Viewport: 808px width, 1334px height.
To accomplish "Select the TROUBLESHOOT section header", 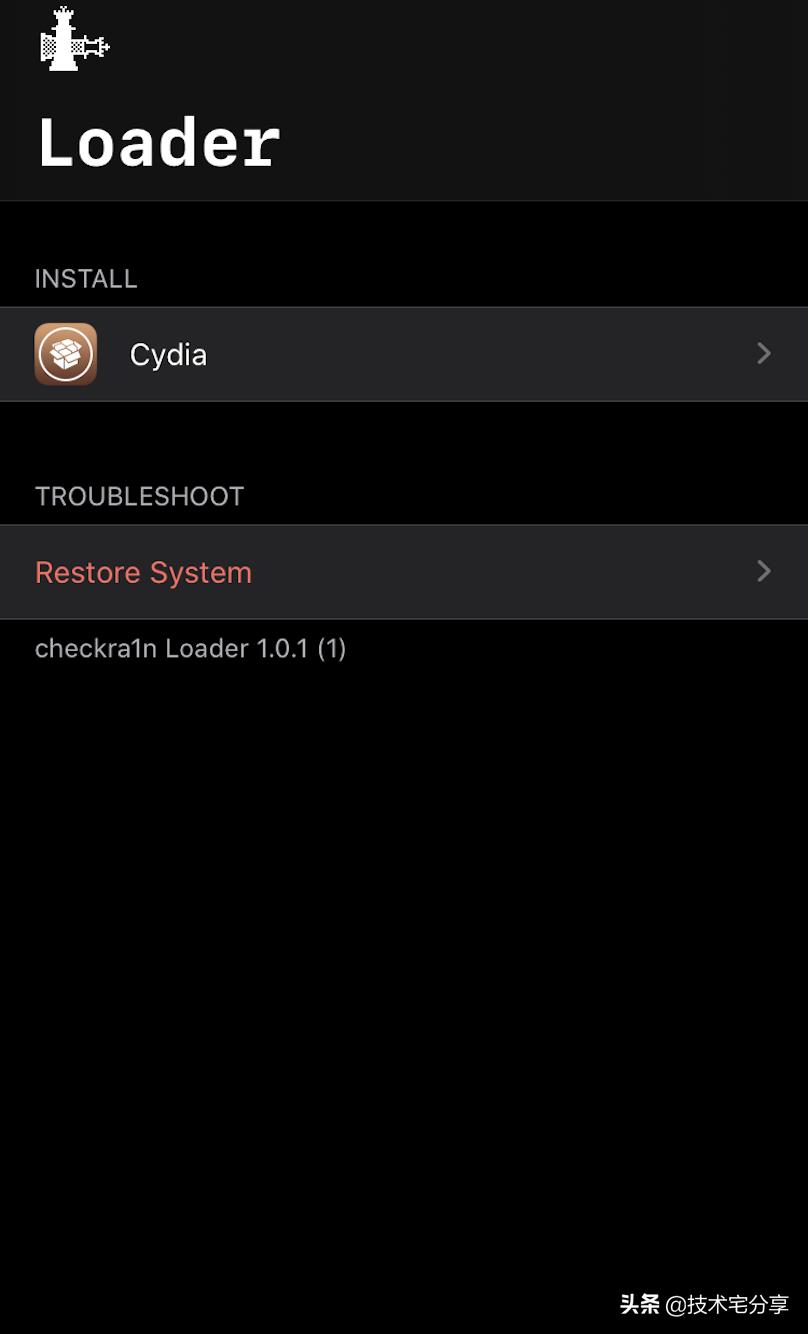I will point(140,496).
